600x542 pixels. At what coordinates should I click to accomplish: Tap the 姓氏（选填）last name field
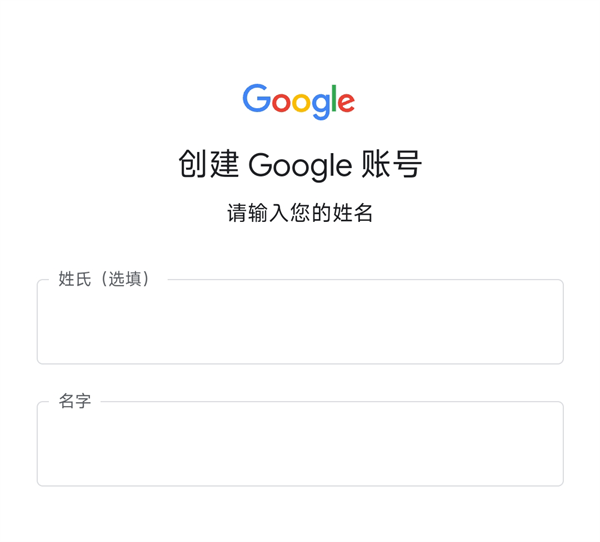[300, 322]
